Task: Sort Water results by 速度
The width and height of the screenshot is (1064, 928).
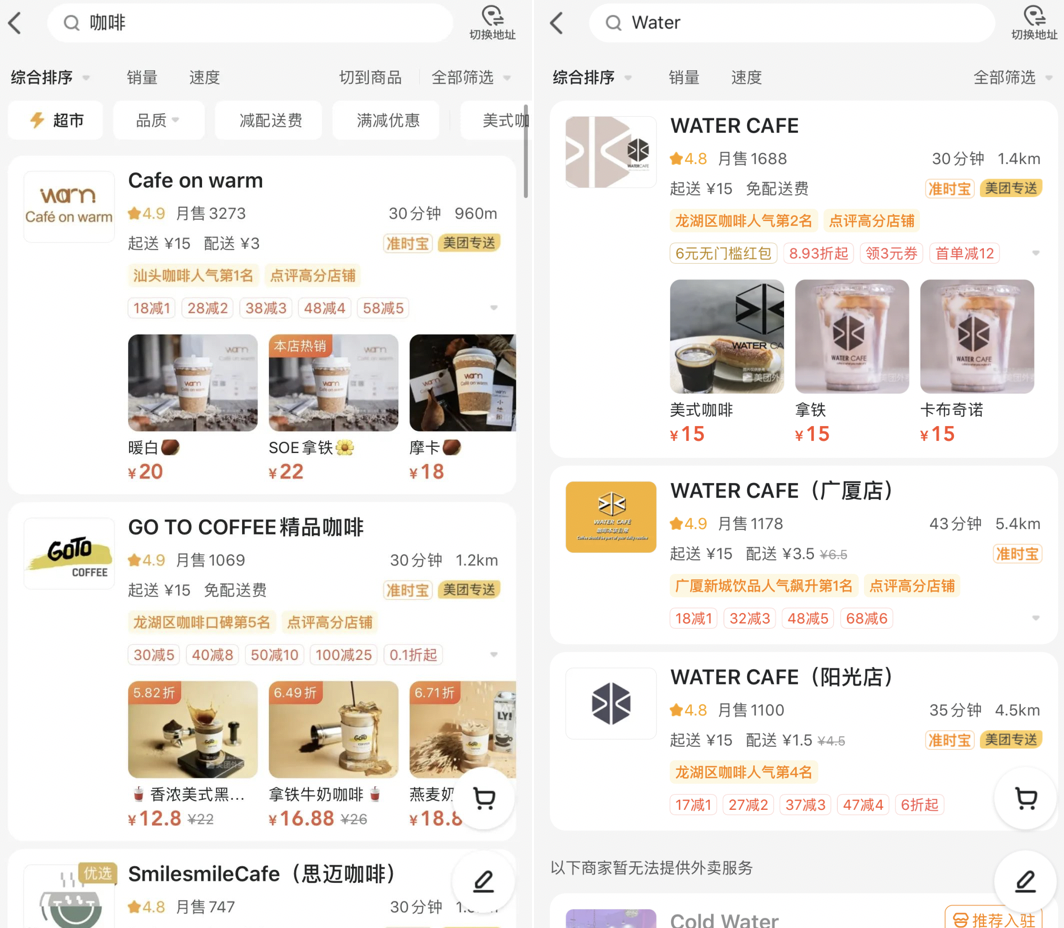Action: tap(746, 77)
